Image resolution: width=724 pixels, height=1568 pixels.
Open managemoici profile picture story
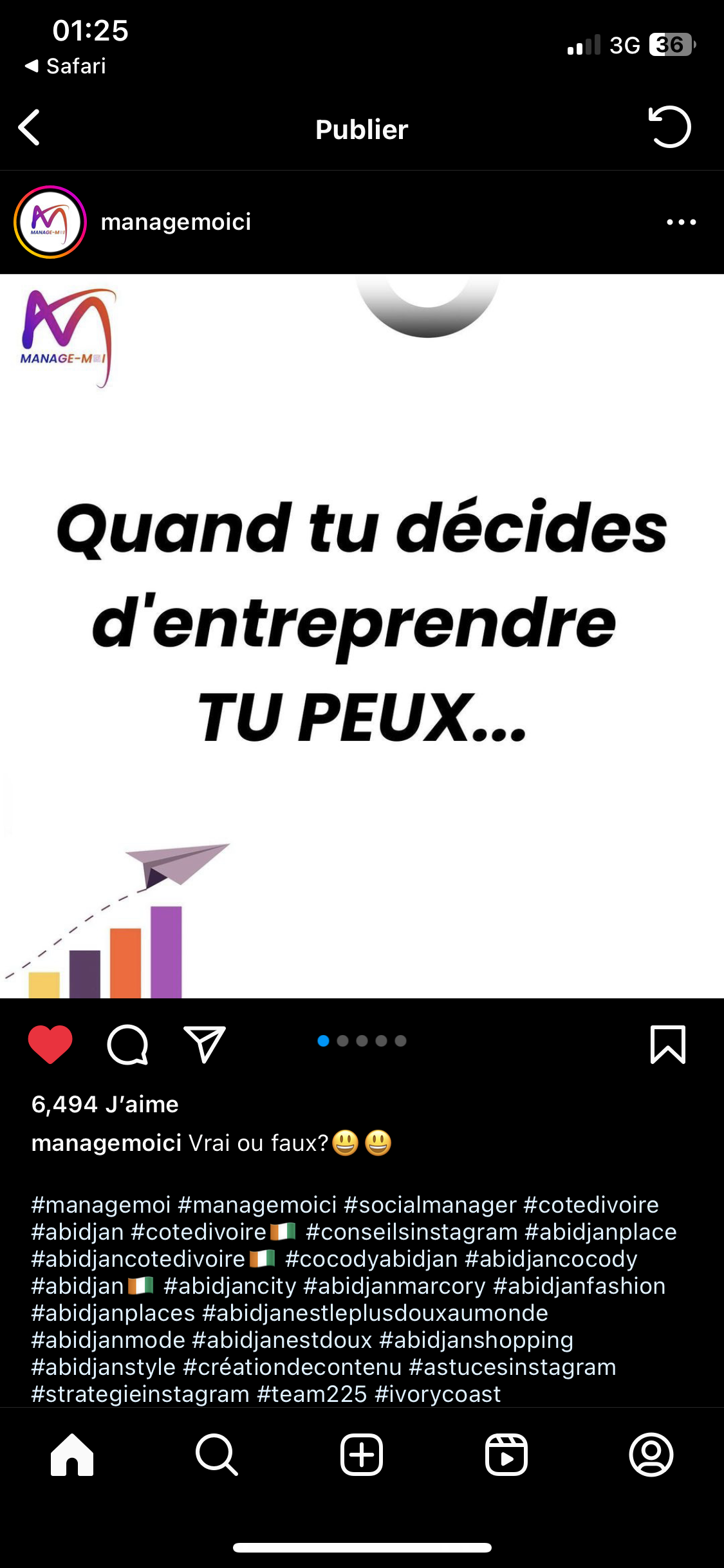[x=50, y=222]
